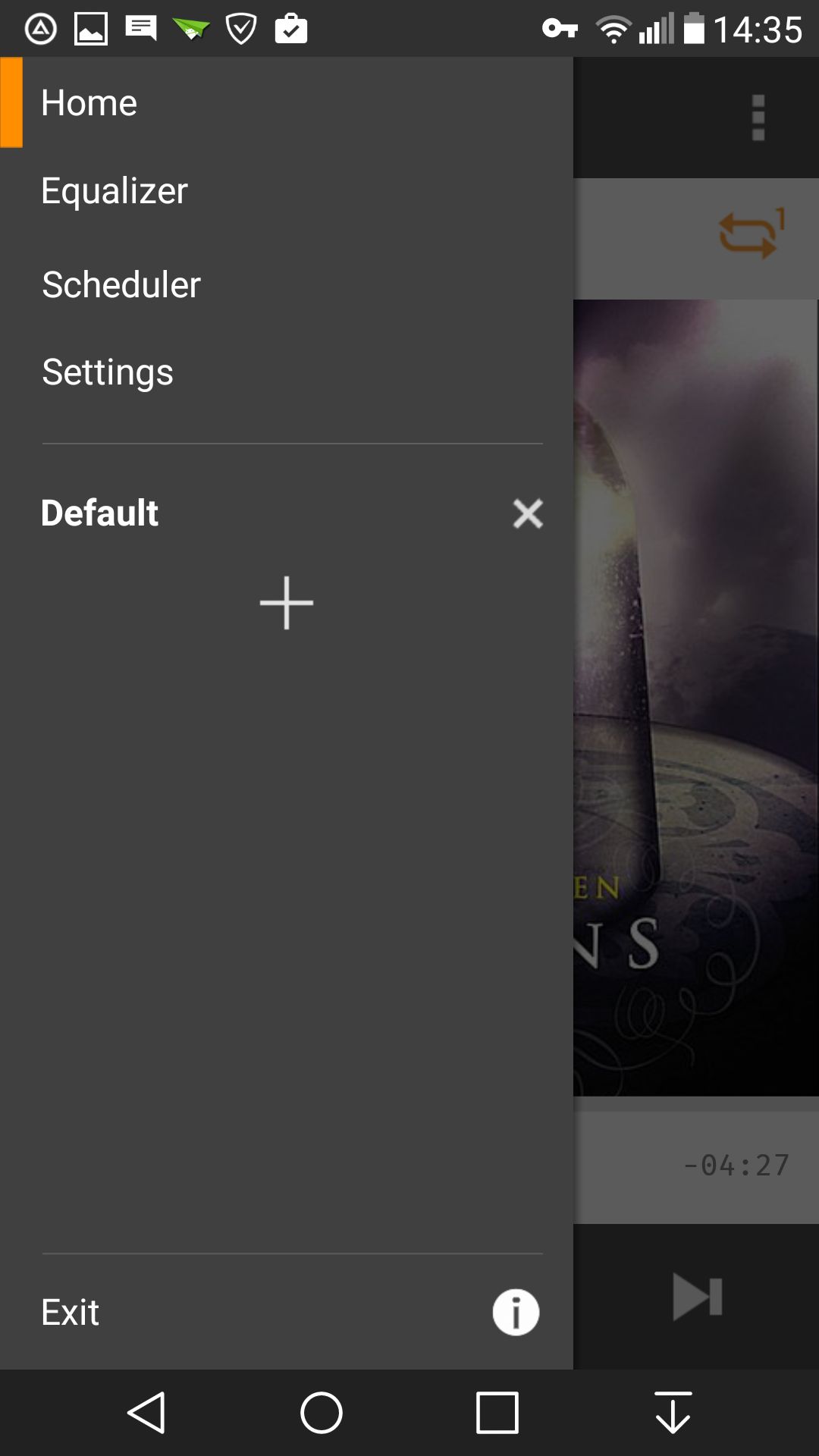The image size is (819, 1456).
Task: Tap the system back button
Action: tap(146, 1413)
